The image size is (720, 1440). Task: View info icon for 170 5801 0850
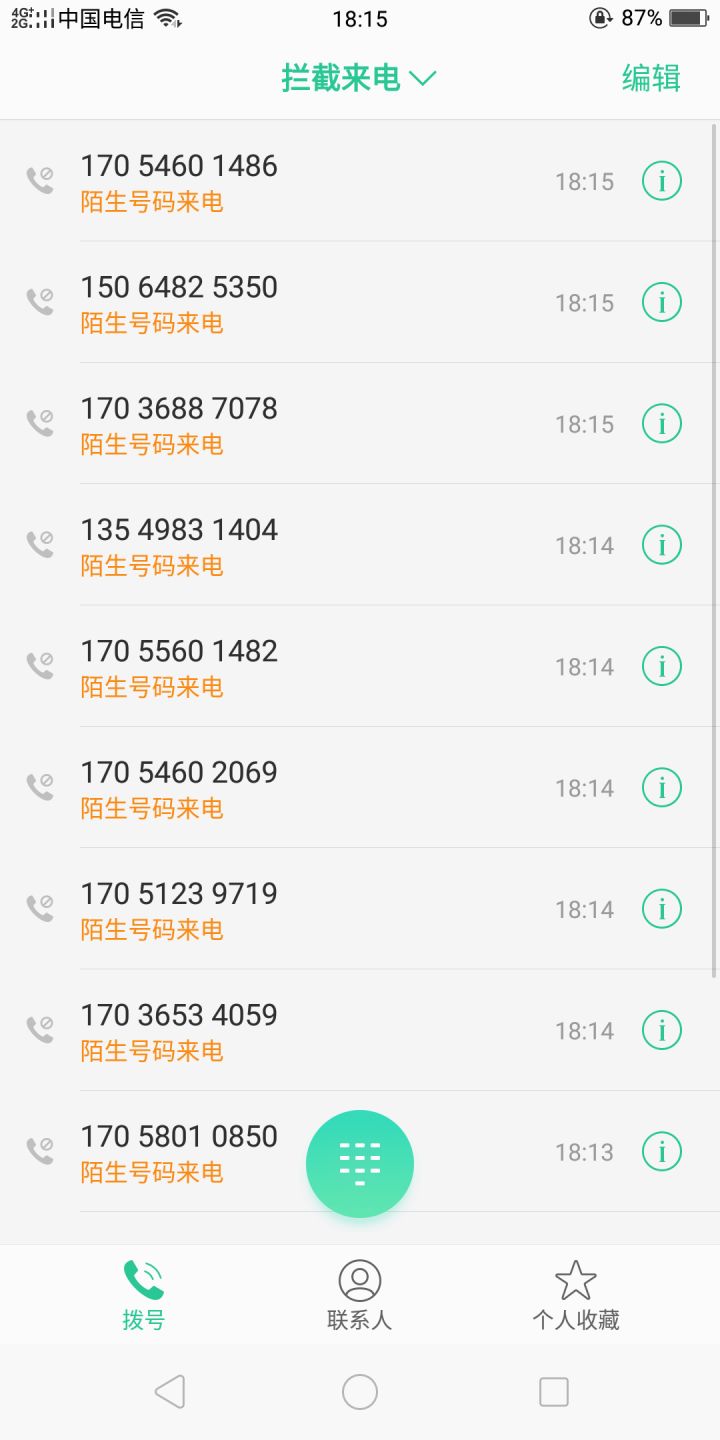click(x=661, y=1151)
